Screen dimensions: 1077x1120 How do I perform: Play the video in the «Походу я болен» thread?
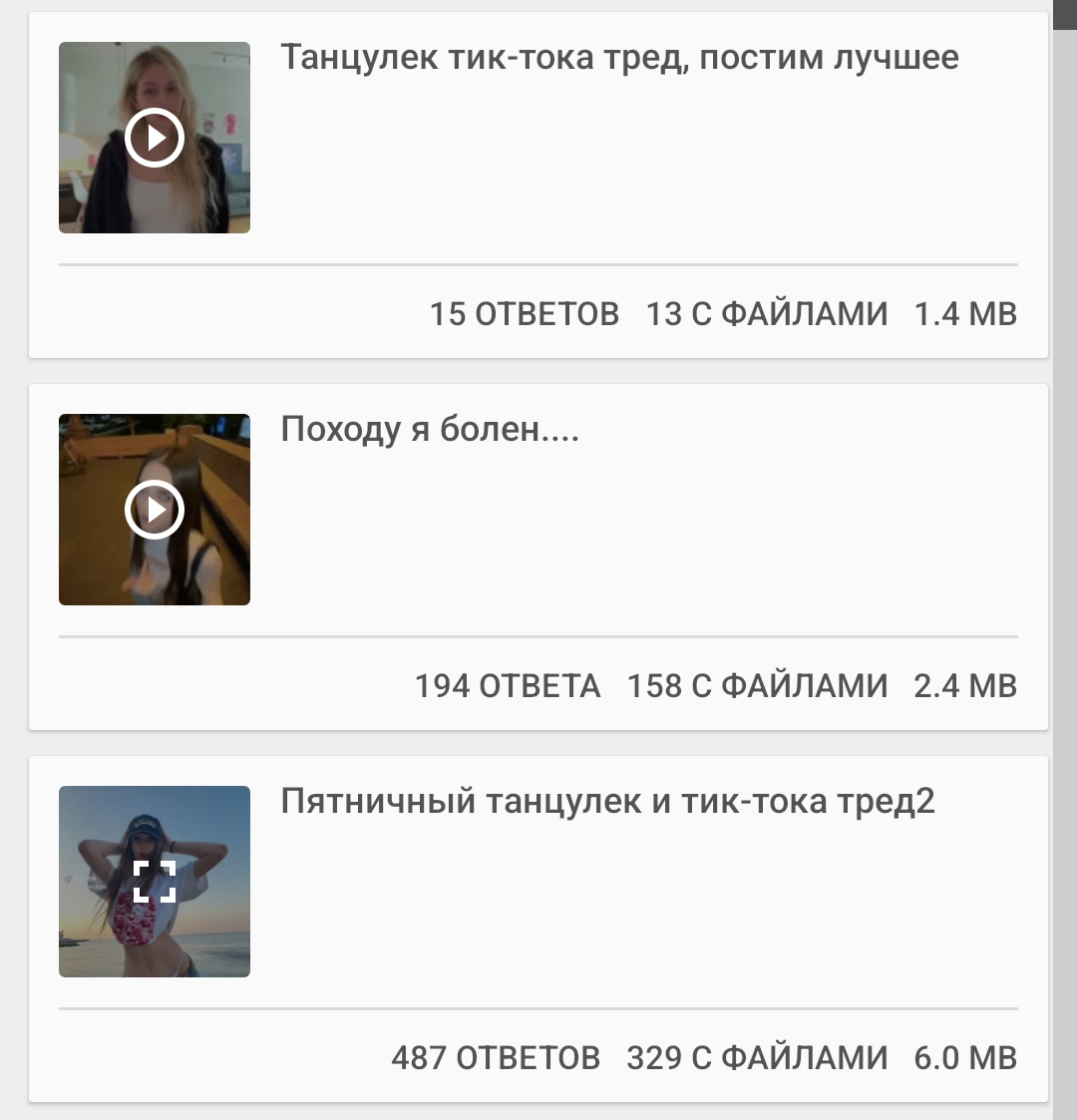[x=155, y=510]
